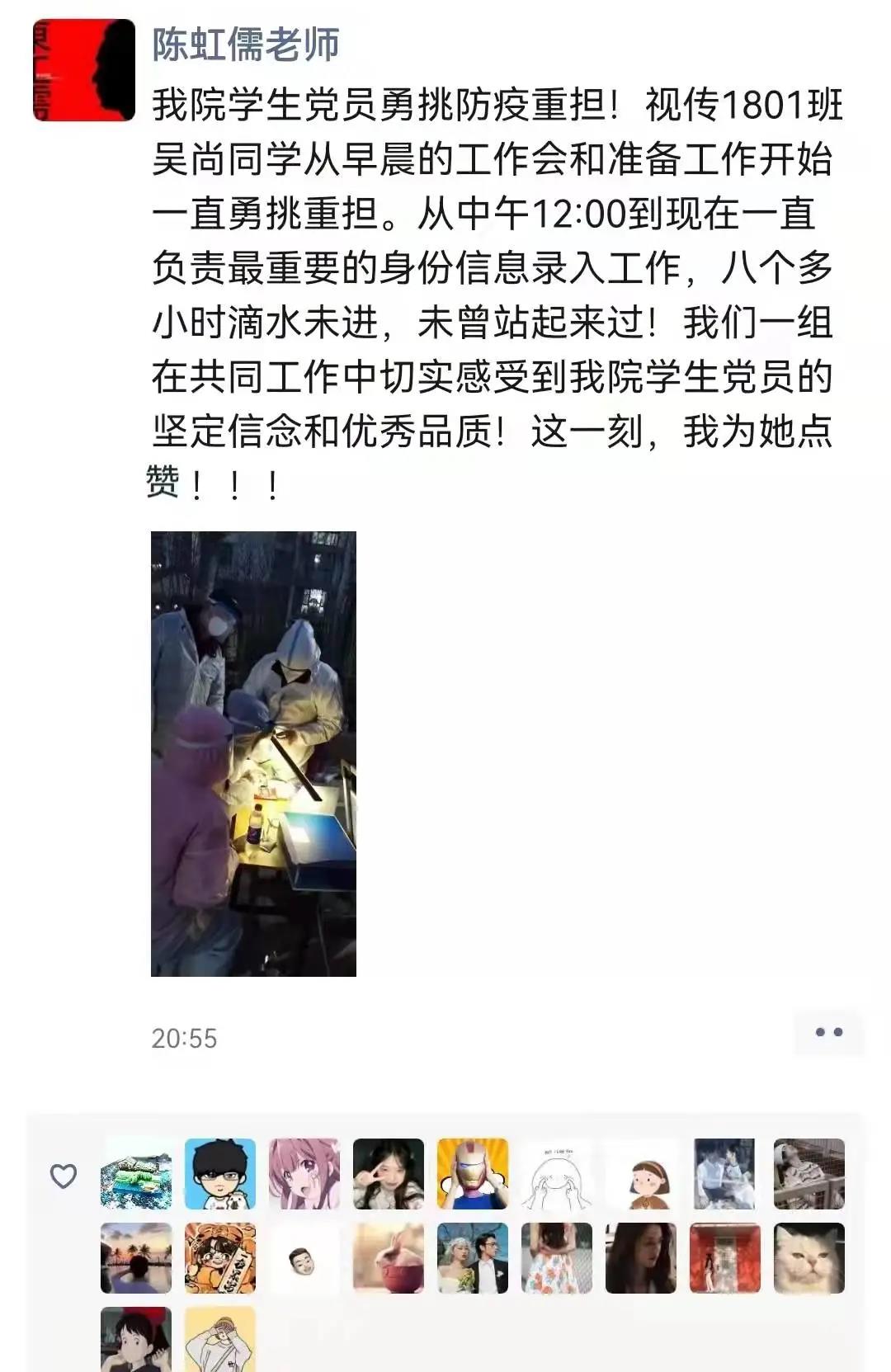The height and width of the screenshot is (1372, 891).
Task: Open the red doorway avatar profile
Action: click(x=724, y=1258)
